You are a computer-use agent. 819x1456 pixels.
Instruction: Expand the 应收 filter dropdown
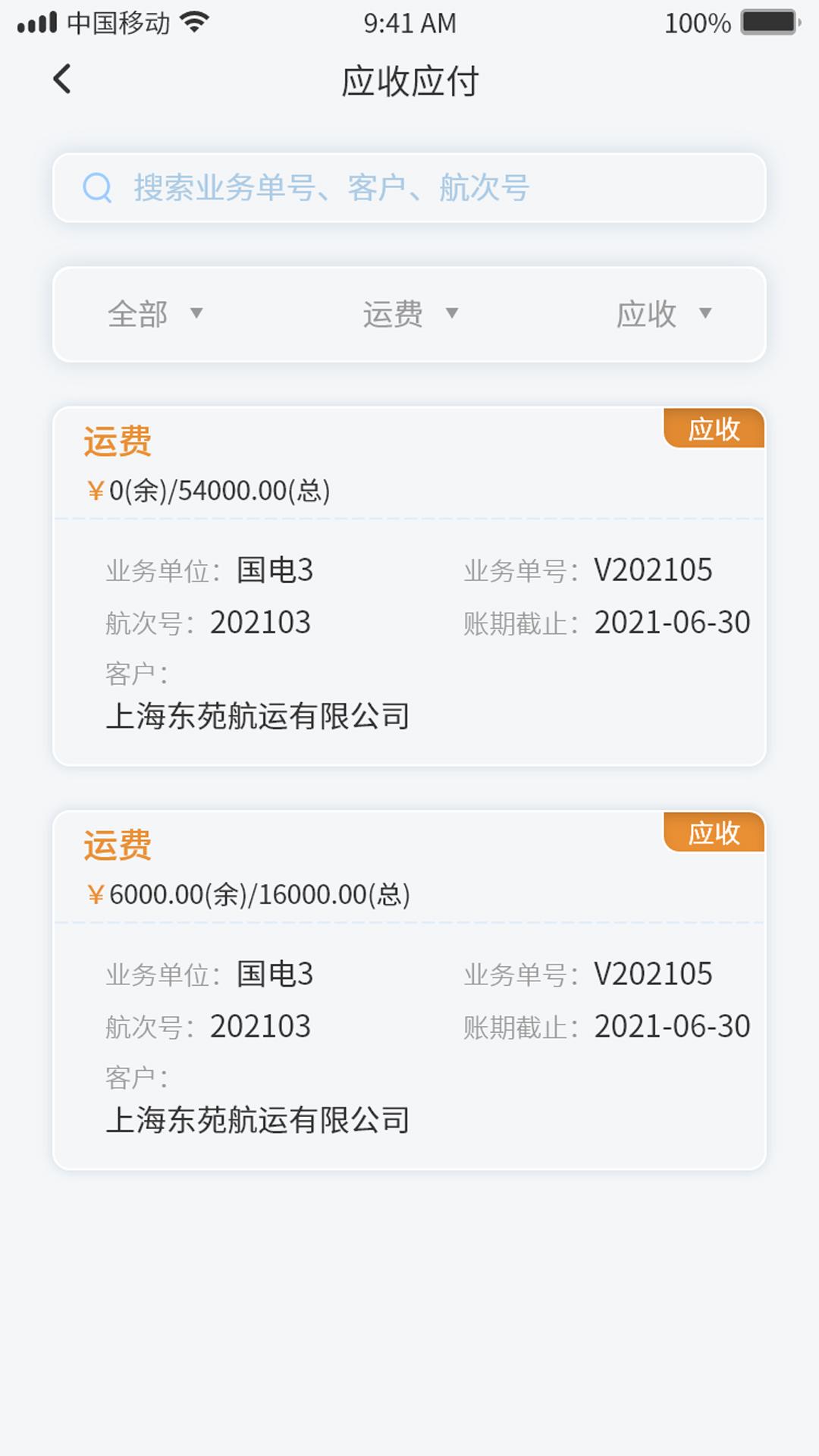(664, 314)
